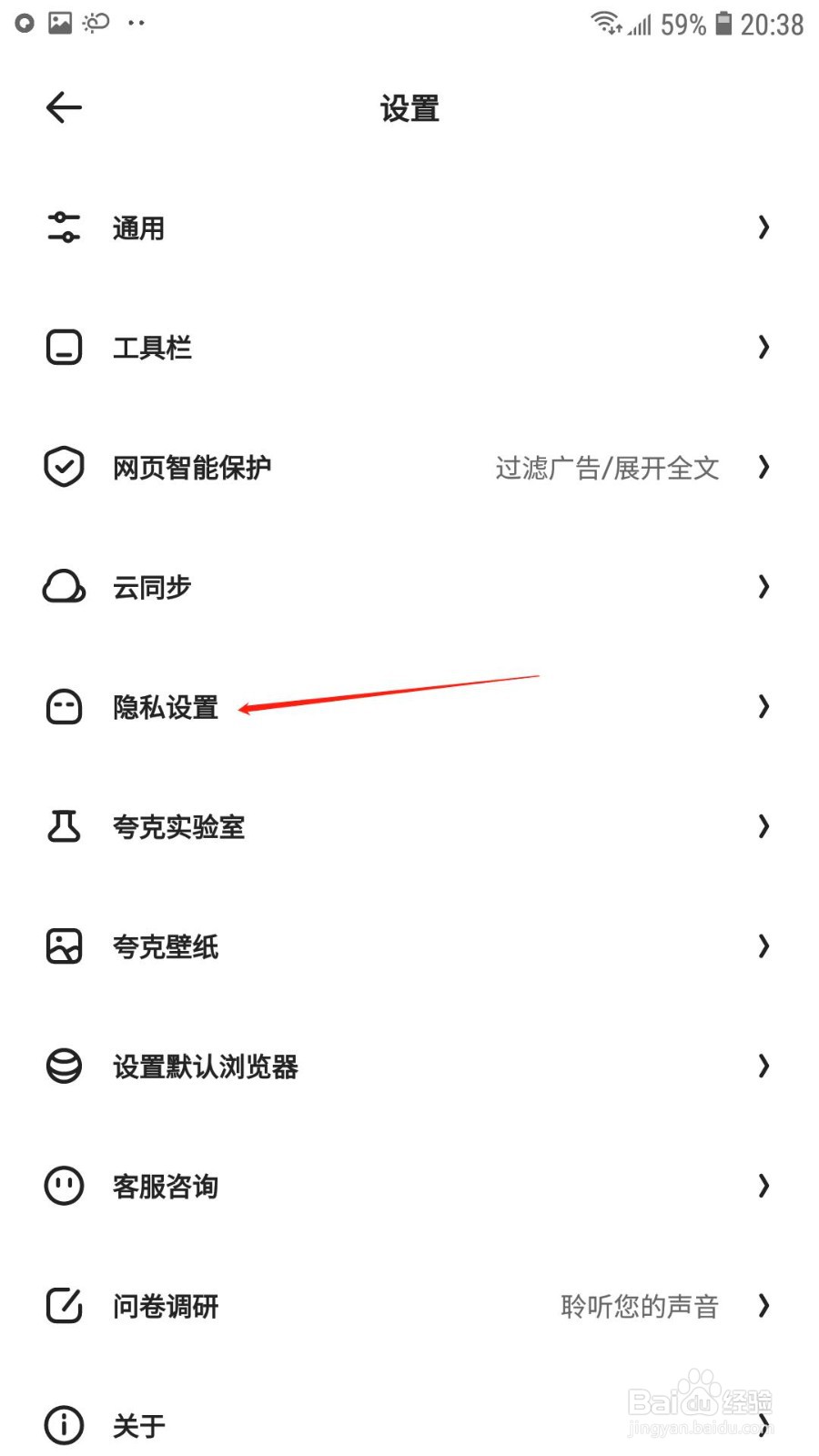Tap the 夸克实验室 flask icon
This screenshot has width=819, height=1456.
point(62,826)
